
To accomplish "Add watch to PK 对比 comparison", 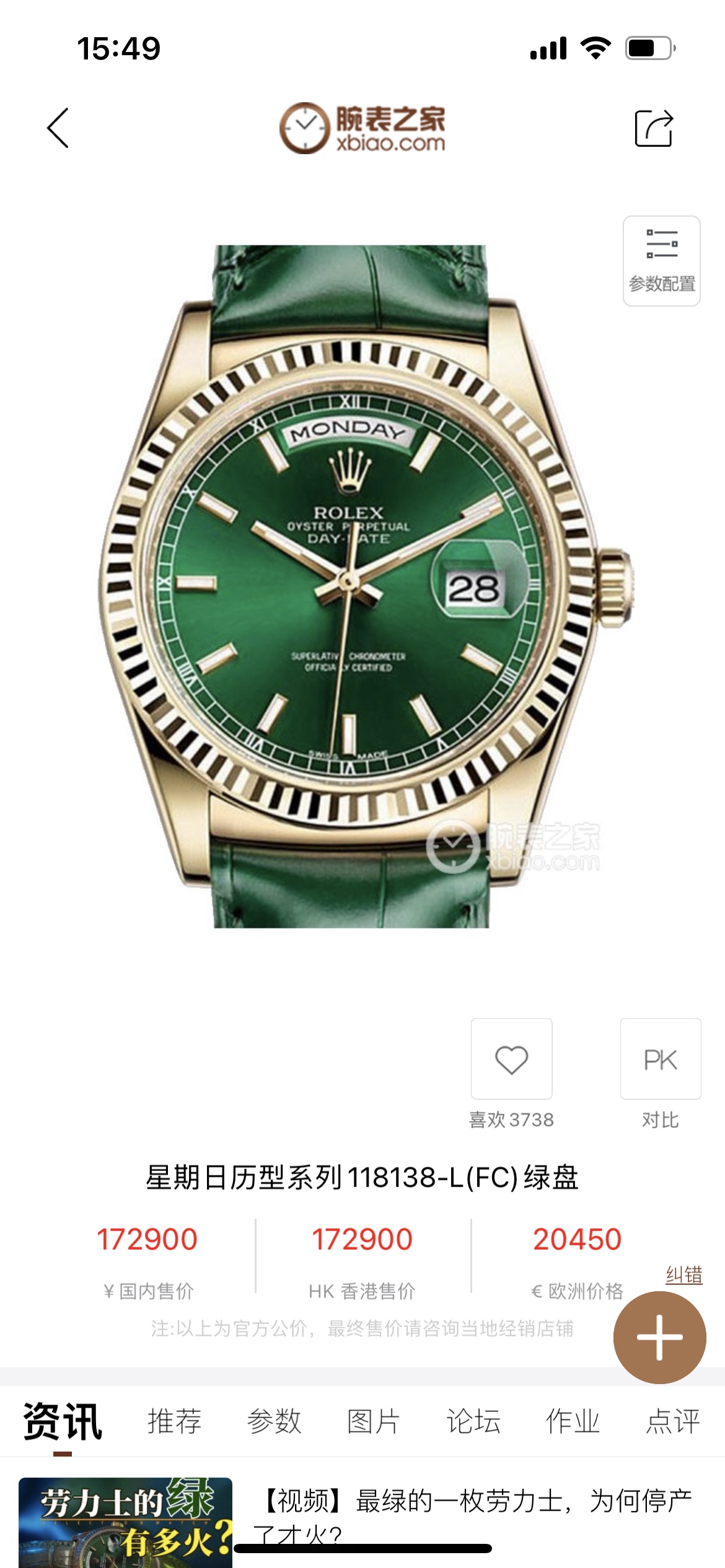I will 661,1059.
